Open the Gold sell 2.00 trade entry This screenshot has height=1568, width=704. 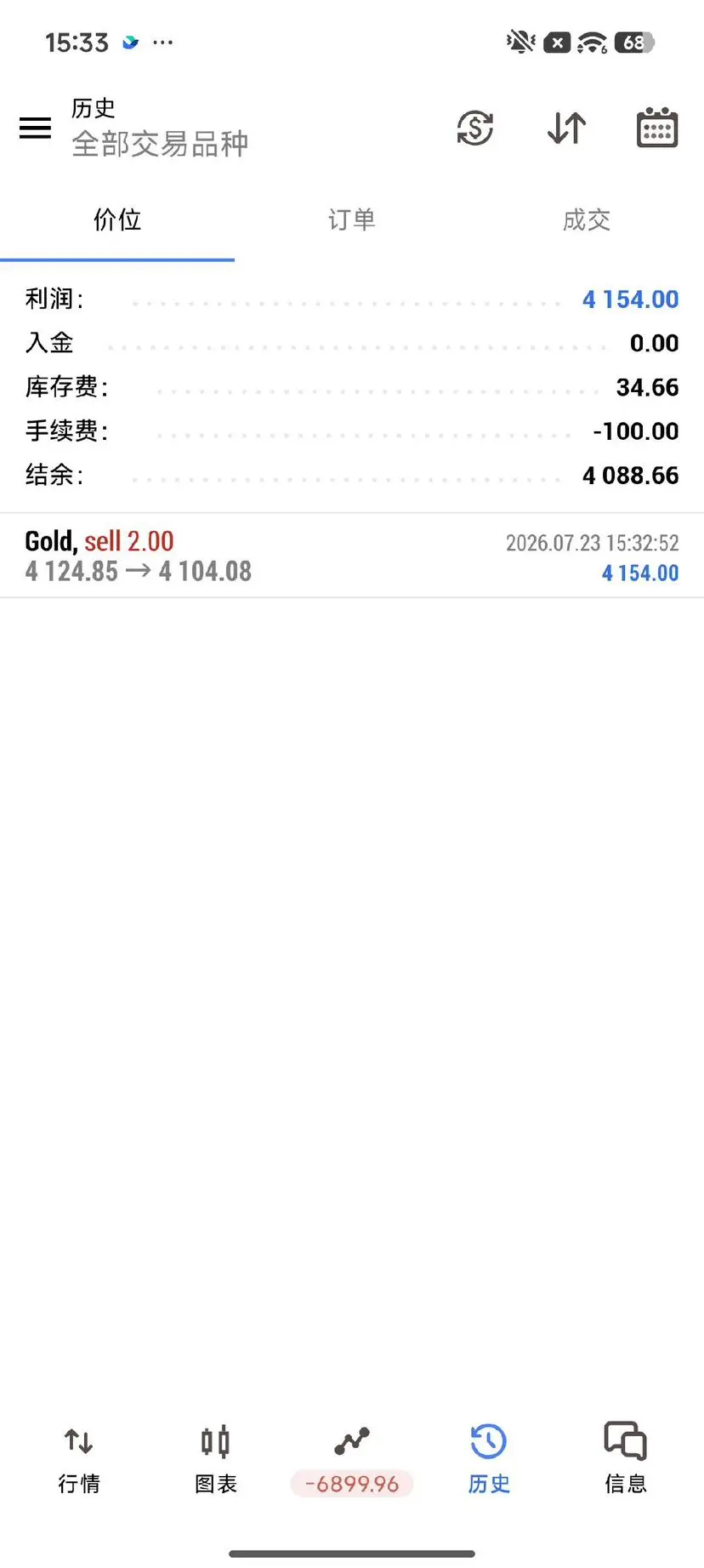coord(352,556)
